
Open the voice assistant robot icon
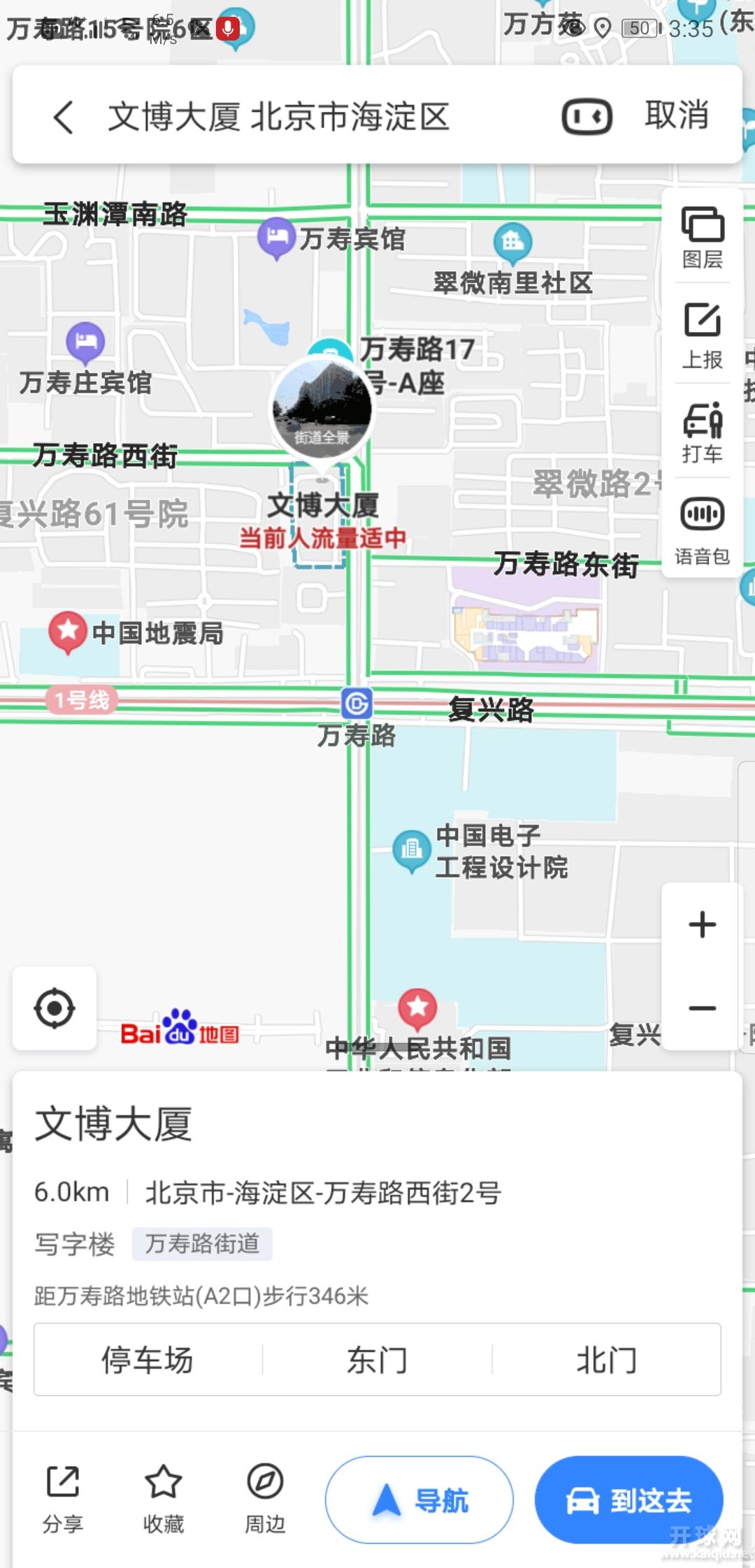(x=587, y=116)
